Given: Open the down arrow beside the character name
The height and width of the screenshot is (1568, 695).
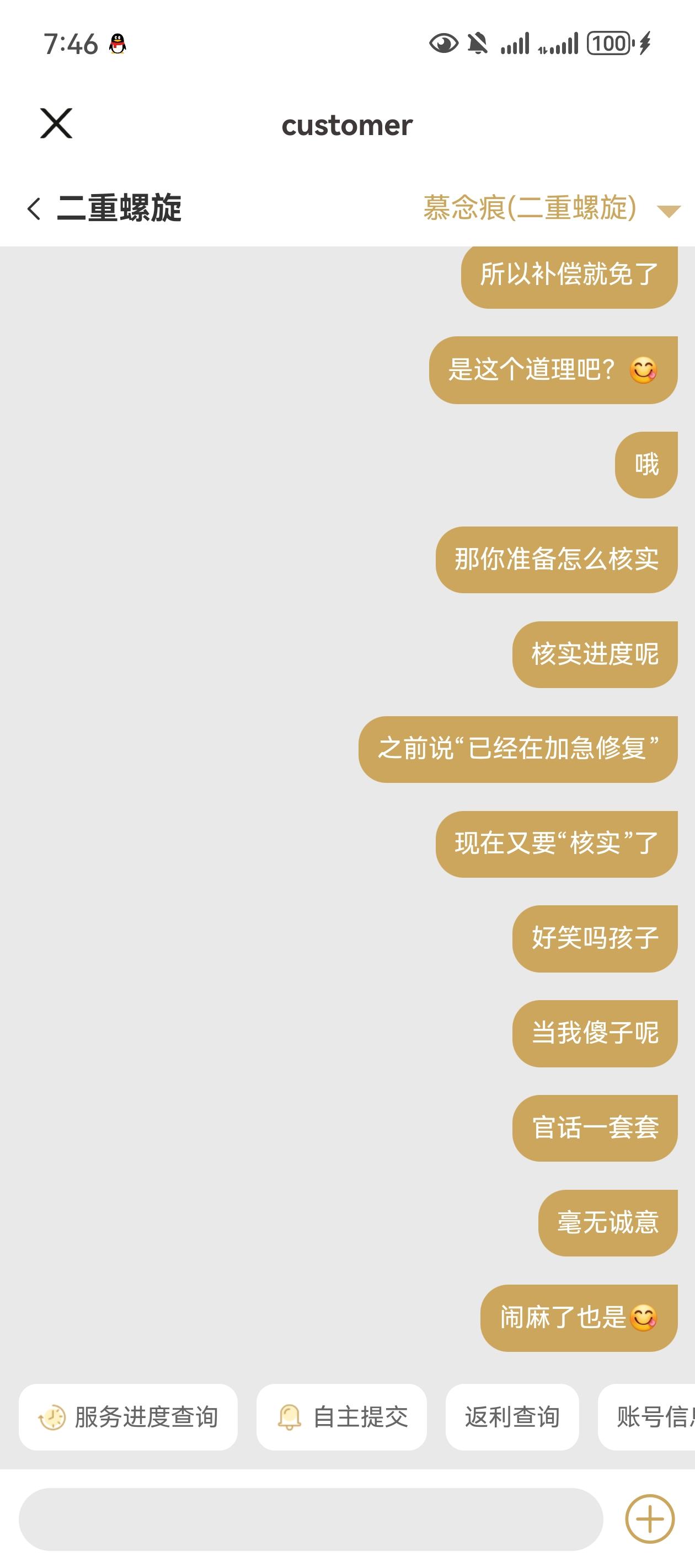Looking at the screenshot, I should click(x=669, y=210).
